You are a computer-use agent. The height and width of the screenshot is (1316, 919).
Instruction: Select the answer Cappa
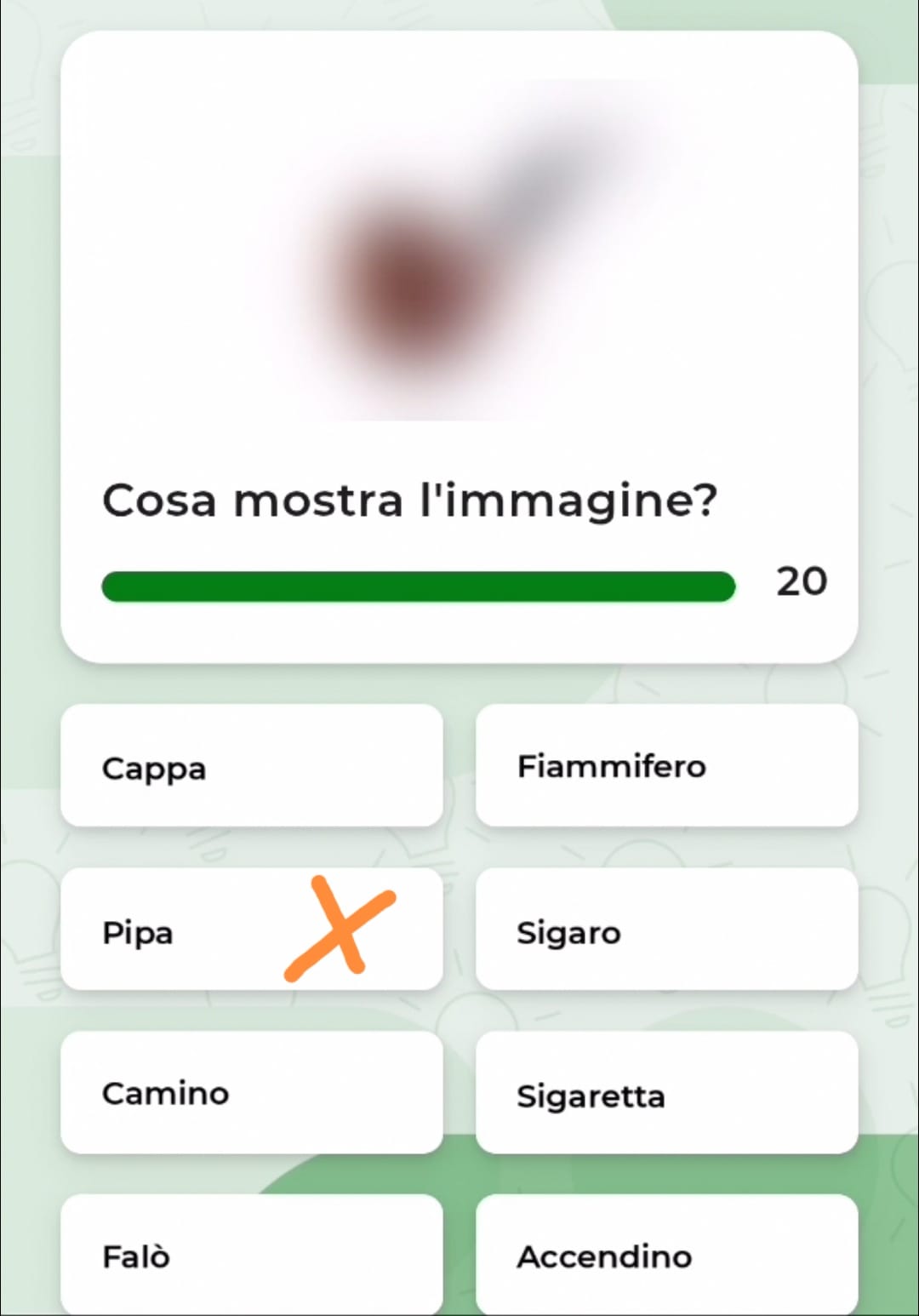(x=251, y=765)
